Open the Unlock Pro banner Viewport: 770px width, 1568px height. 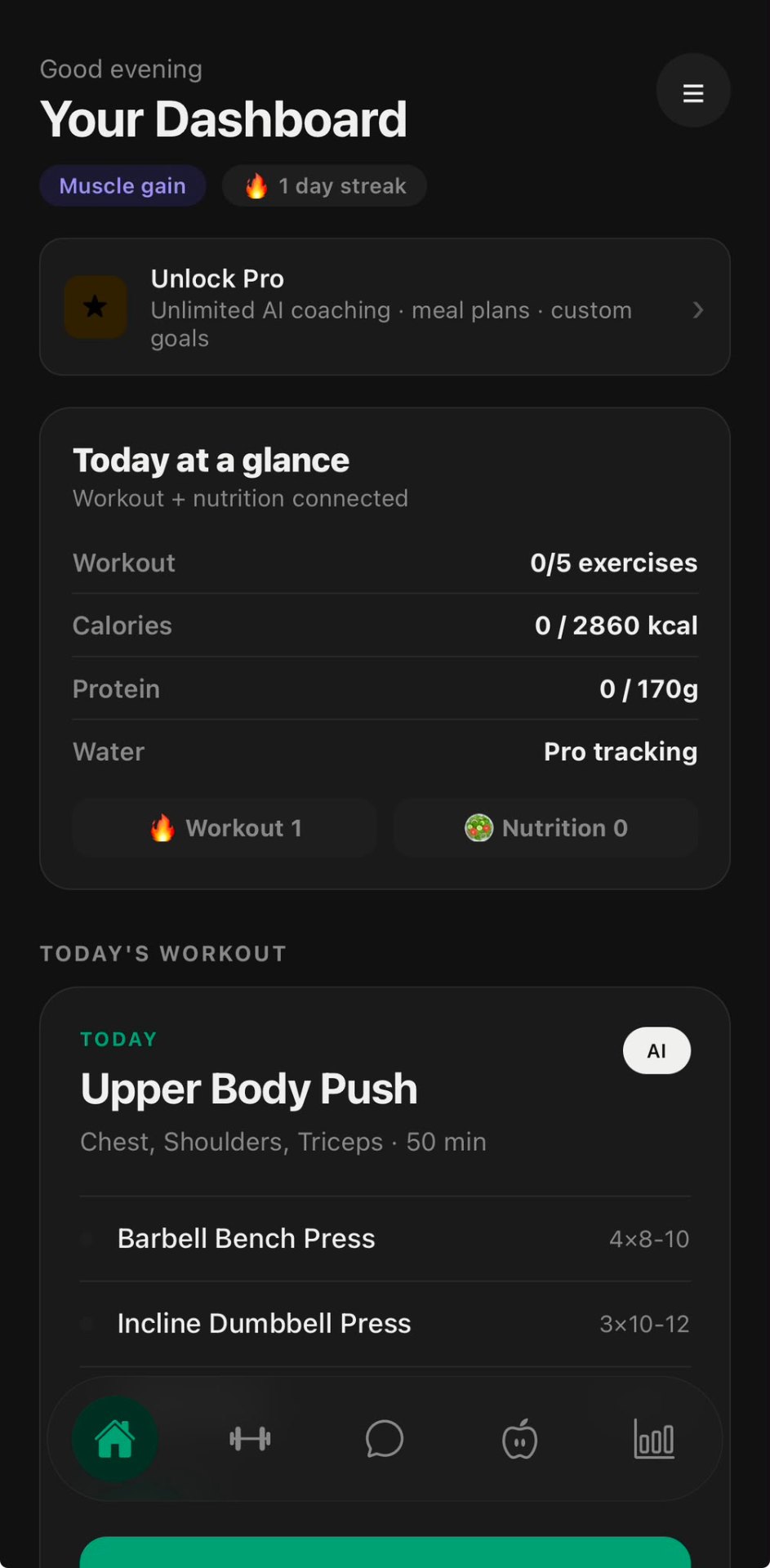(385, 307)
